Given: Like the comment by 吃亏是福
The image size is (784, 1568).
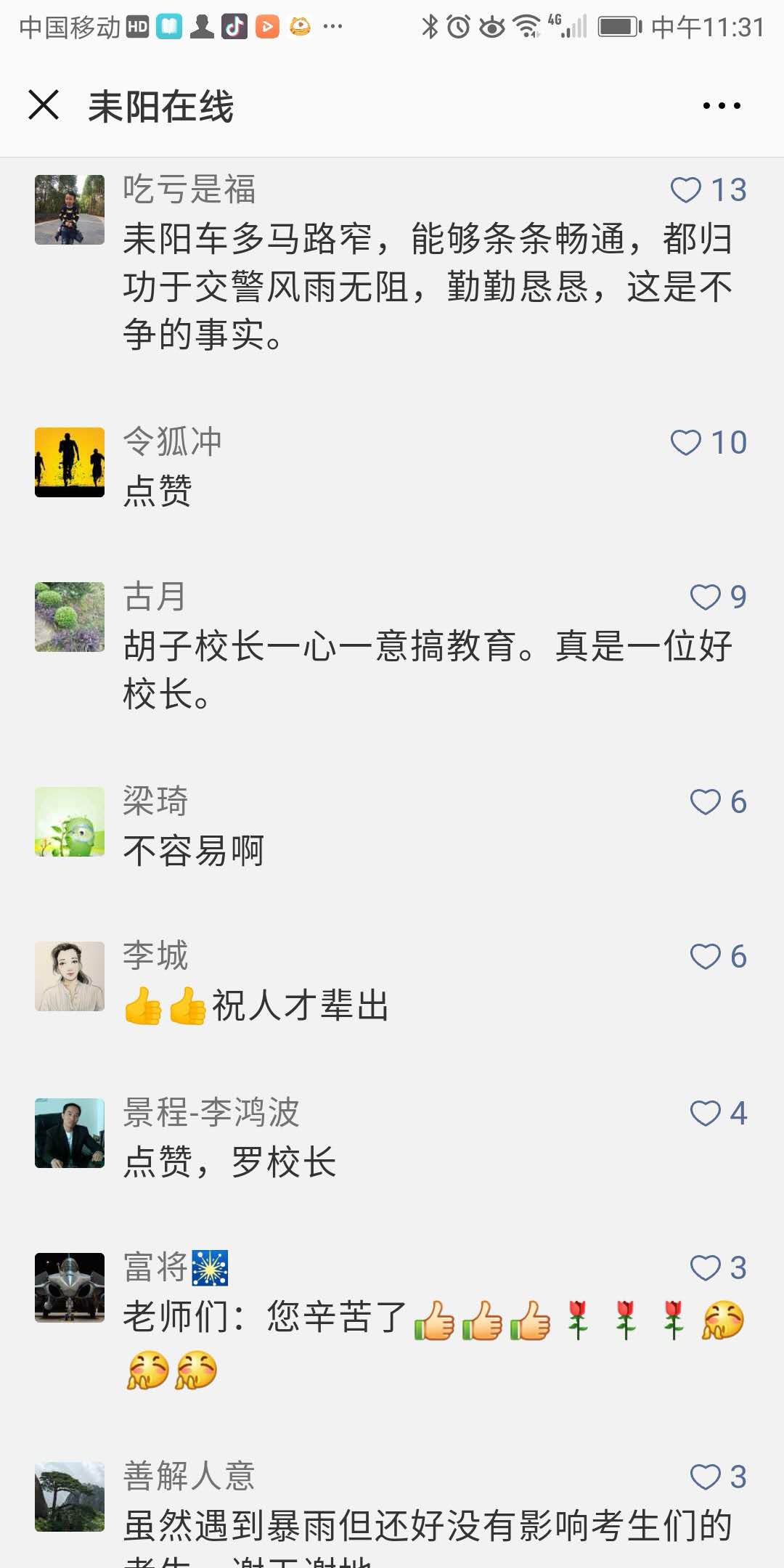Looking at the screenshot, I should click(x=686, y=190).
